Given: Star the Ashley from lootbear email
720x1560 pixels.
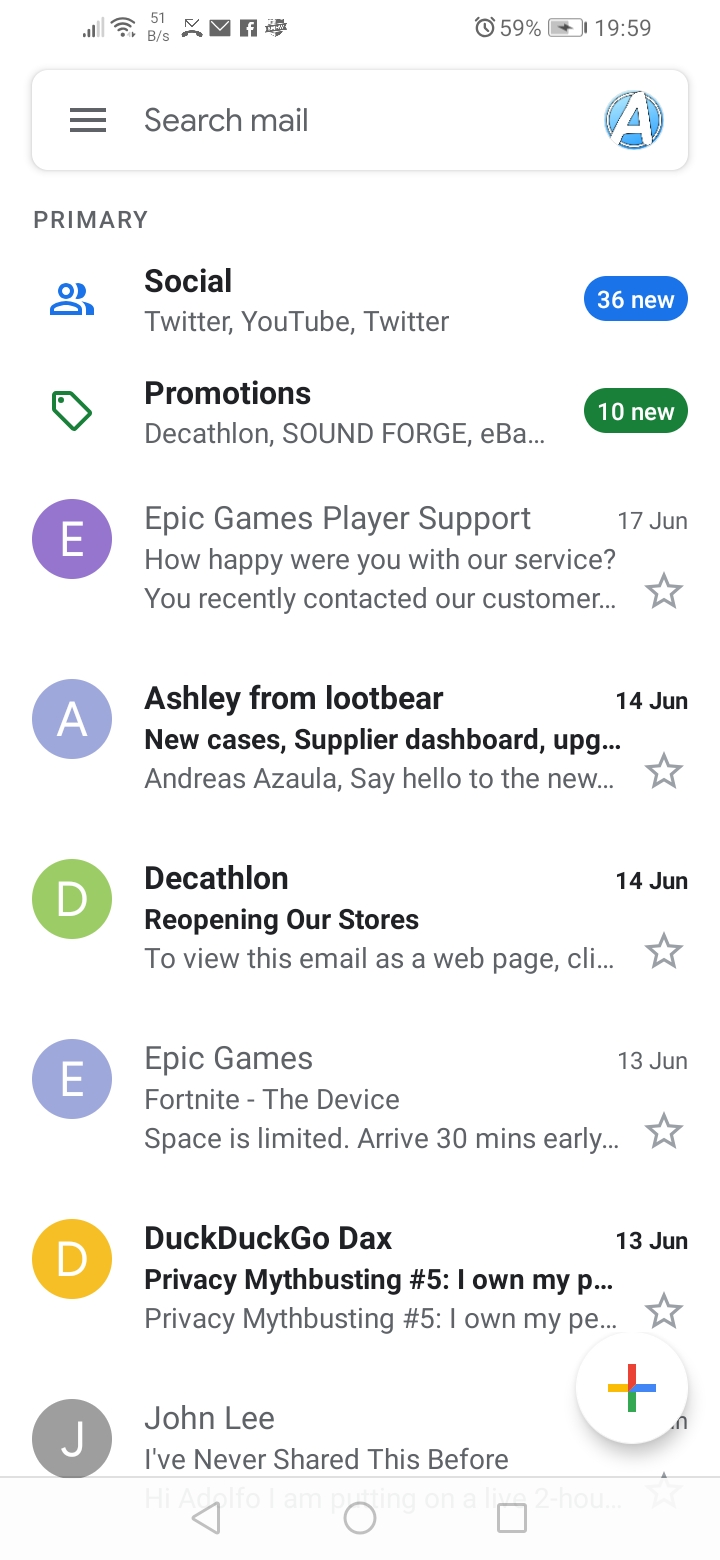Looking at the screenshot, I should point(663,771).
